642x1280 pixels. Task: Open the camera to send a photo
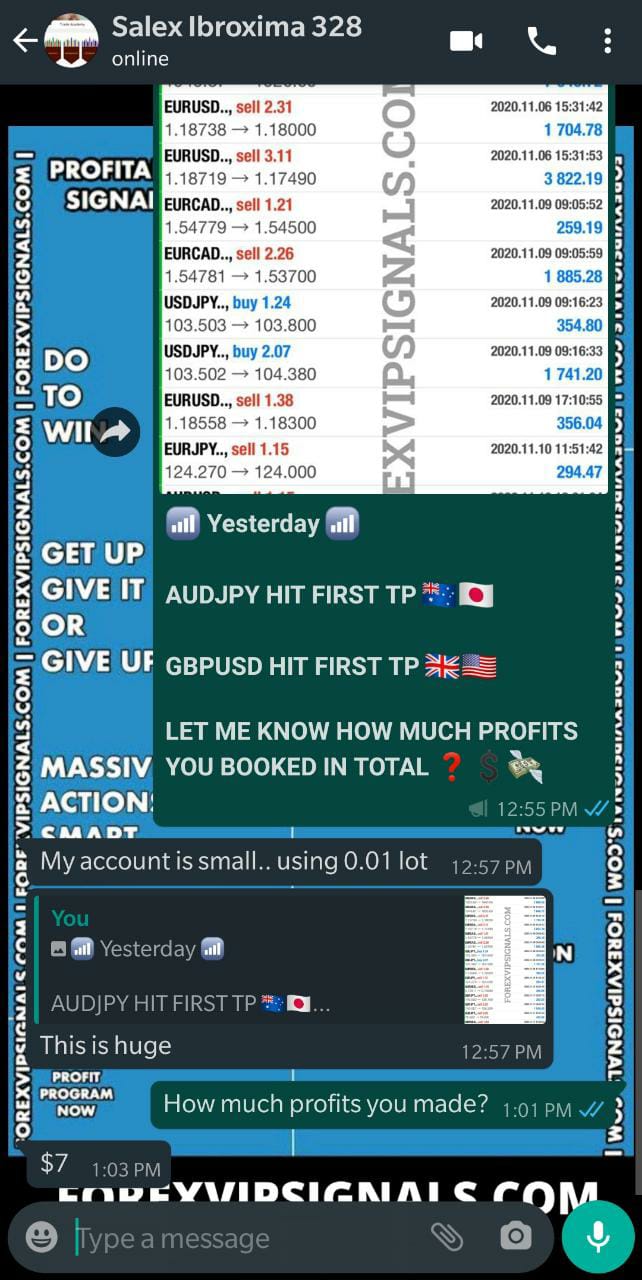(515, 1237)
